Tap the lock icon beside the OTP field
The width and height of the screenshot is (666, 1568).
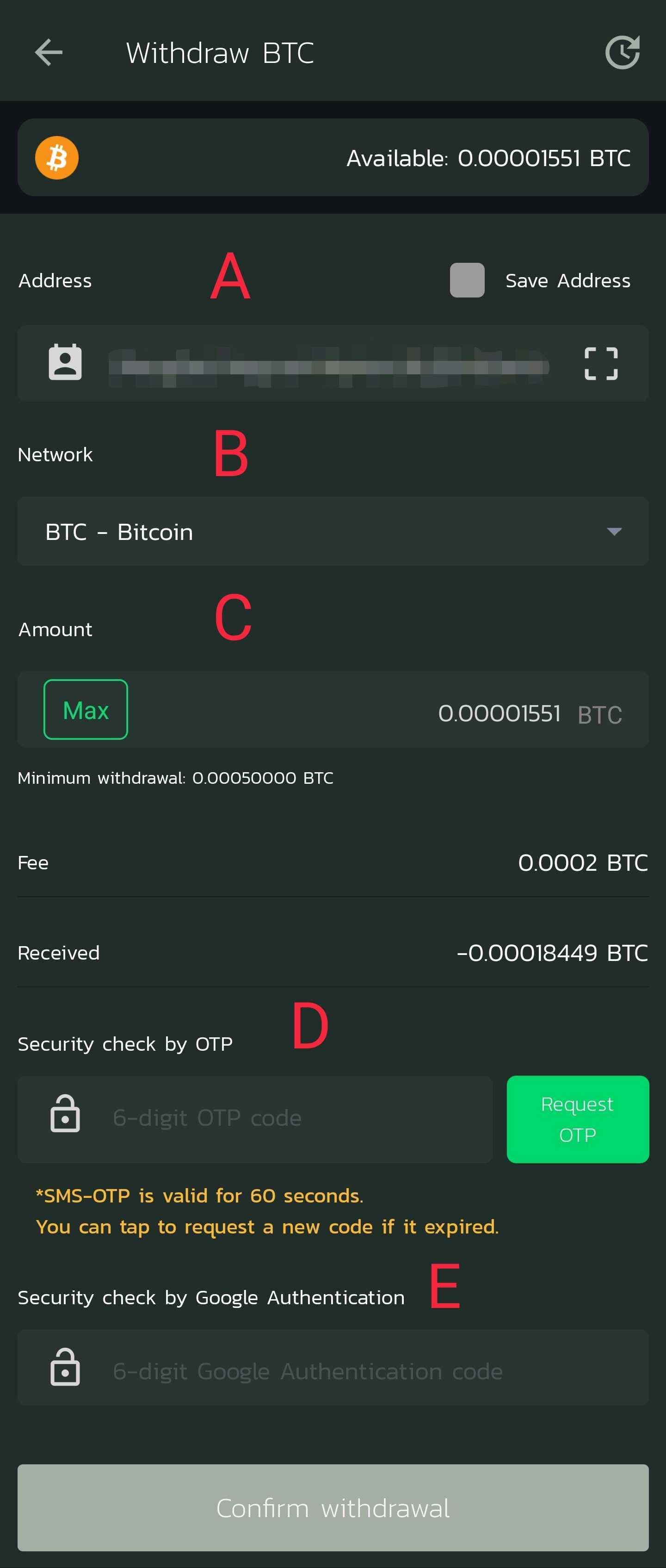tap(66, 1117)
